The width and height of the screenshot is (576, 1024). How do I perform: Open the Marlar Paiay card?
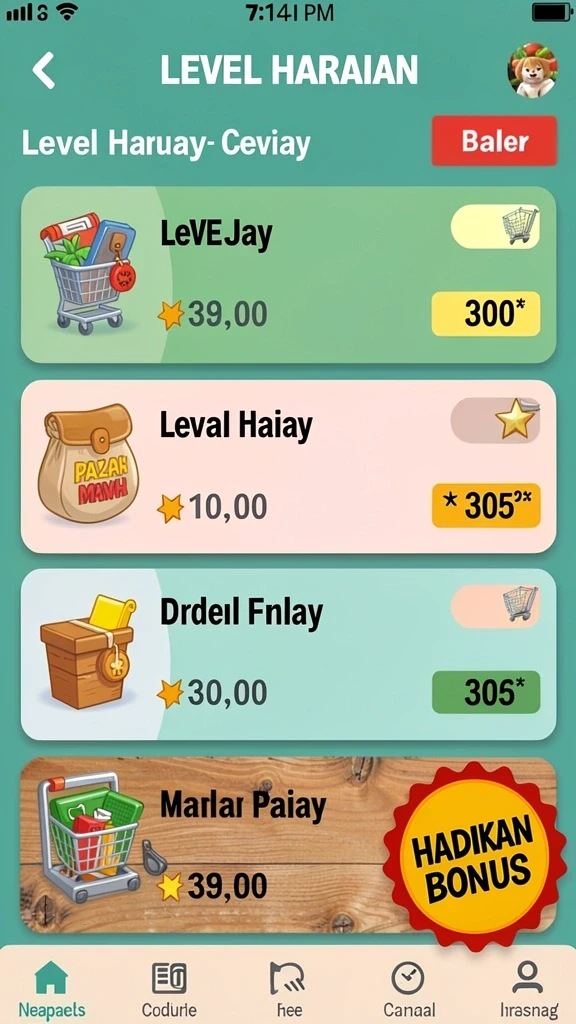[x=288, y=846]
